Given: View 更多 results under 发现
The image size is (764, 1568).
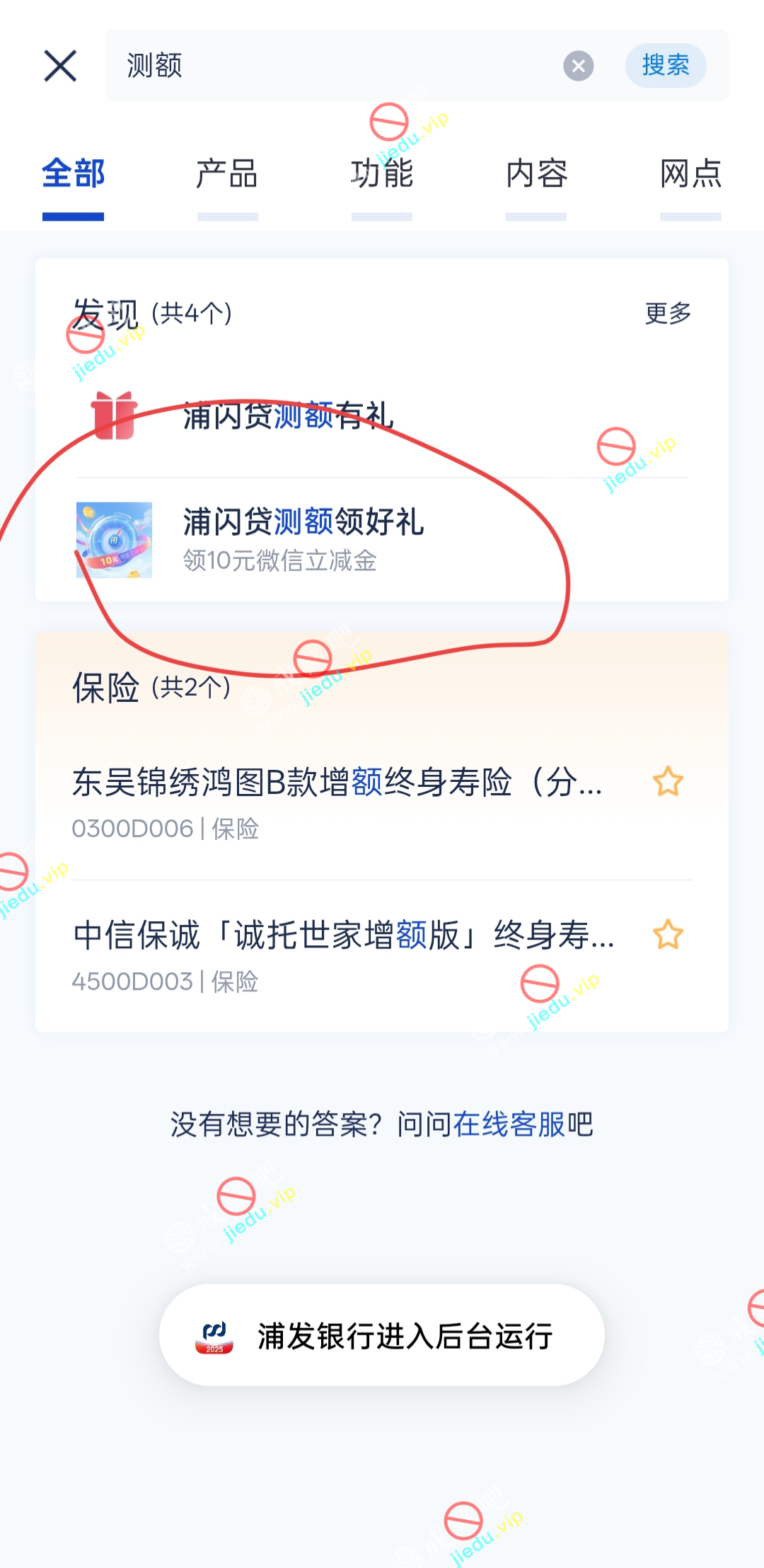Looking at the screenshot, I should pos(668,313).
